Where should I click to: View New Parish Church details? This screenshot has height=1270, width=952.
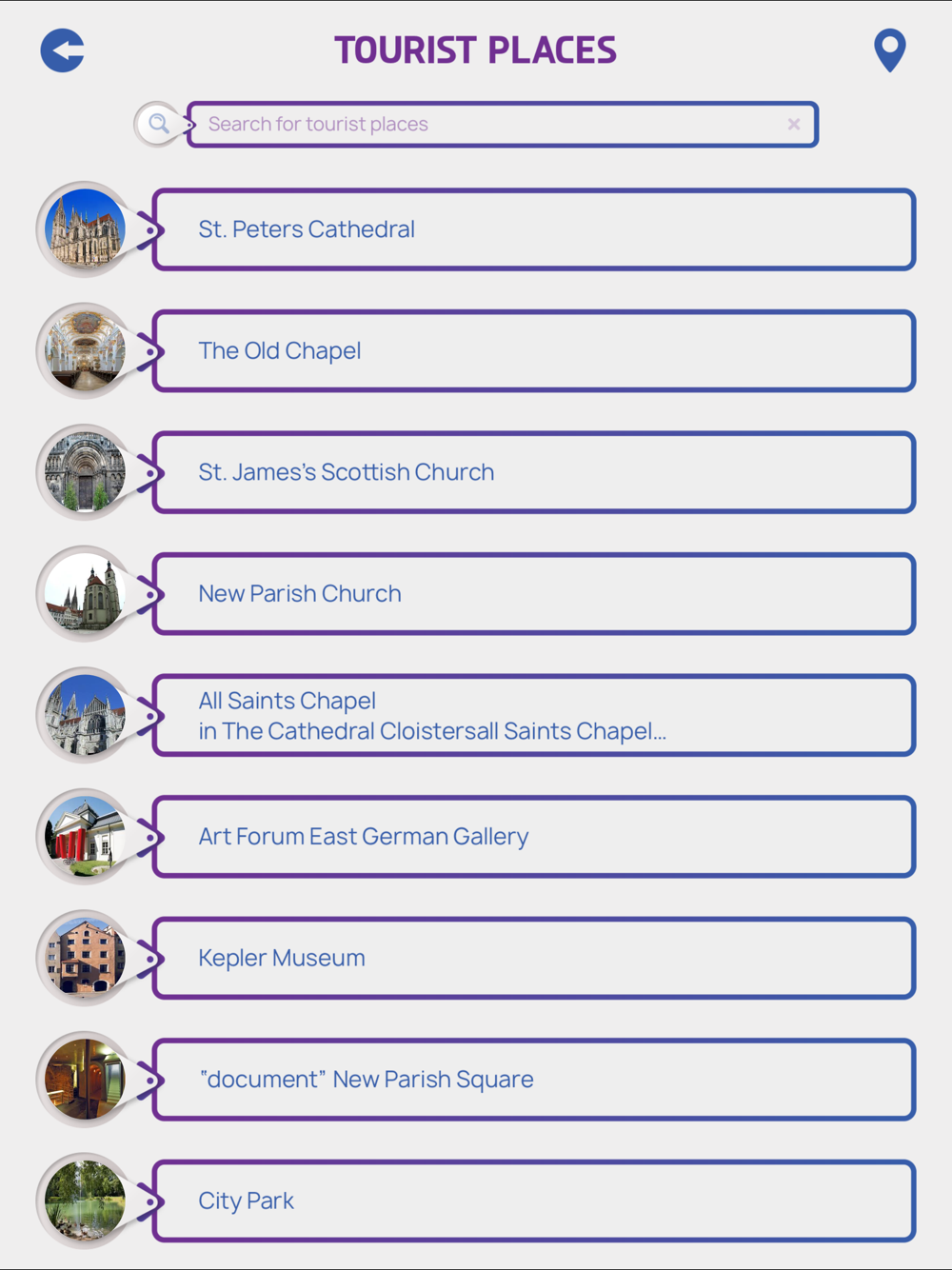point(533,593)
